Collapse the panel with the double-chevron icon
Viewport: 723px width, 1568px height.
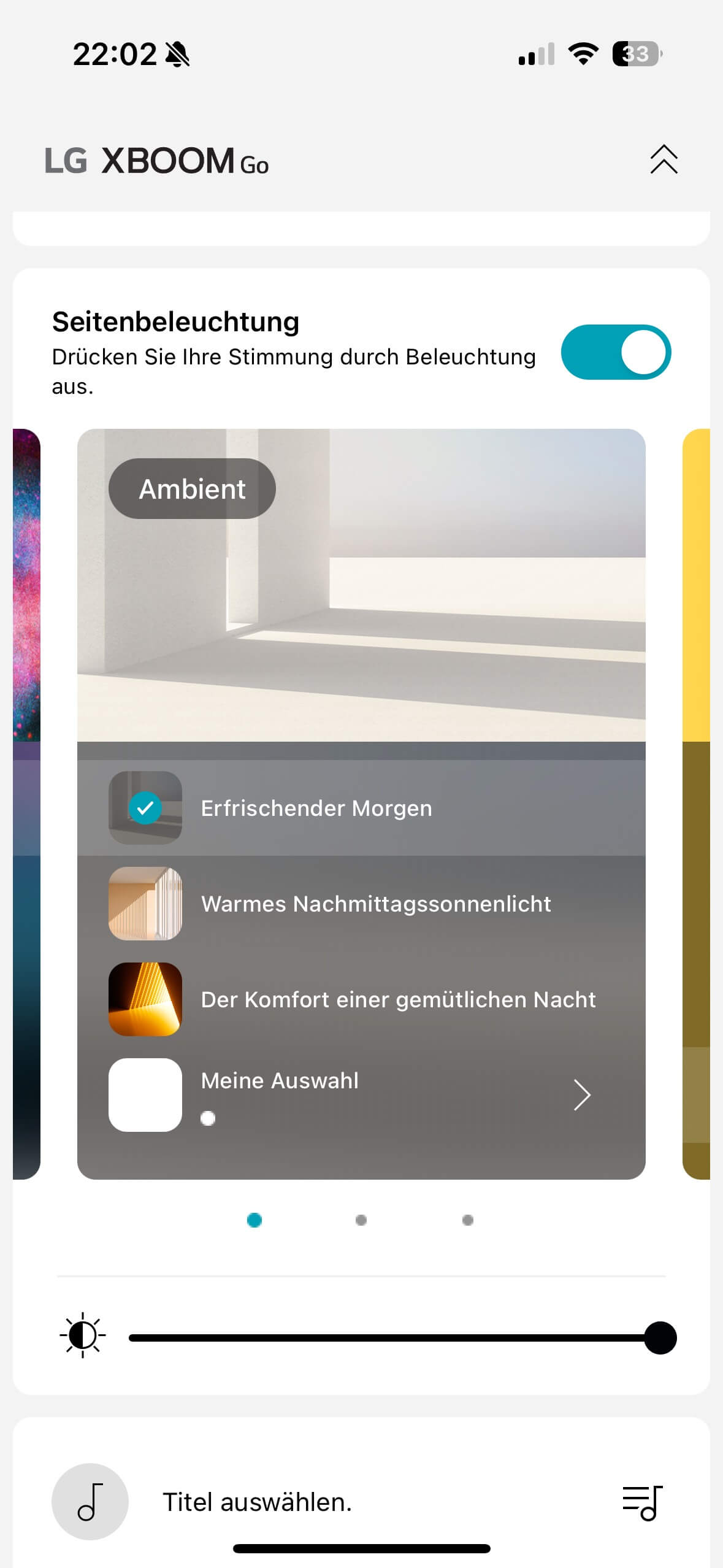click(x=664, y=159)
